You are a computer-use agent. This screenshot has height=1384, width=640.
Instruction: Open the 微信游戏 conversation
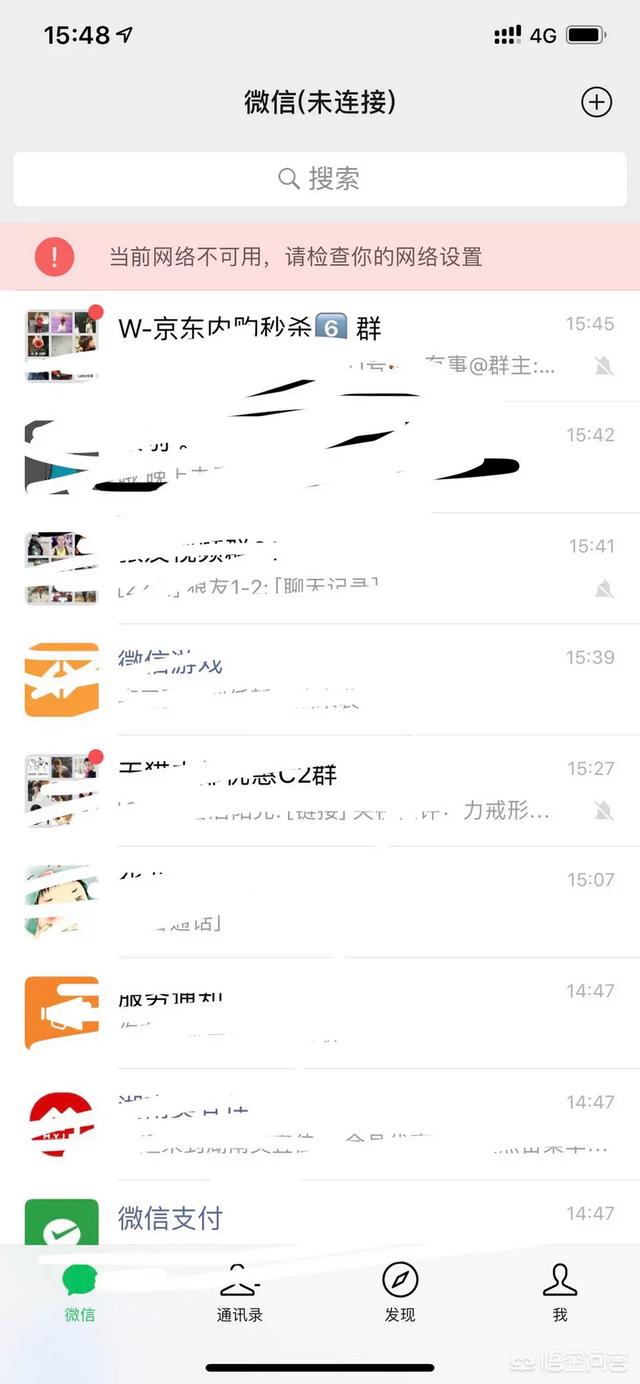point(320,680)
